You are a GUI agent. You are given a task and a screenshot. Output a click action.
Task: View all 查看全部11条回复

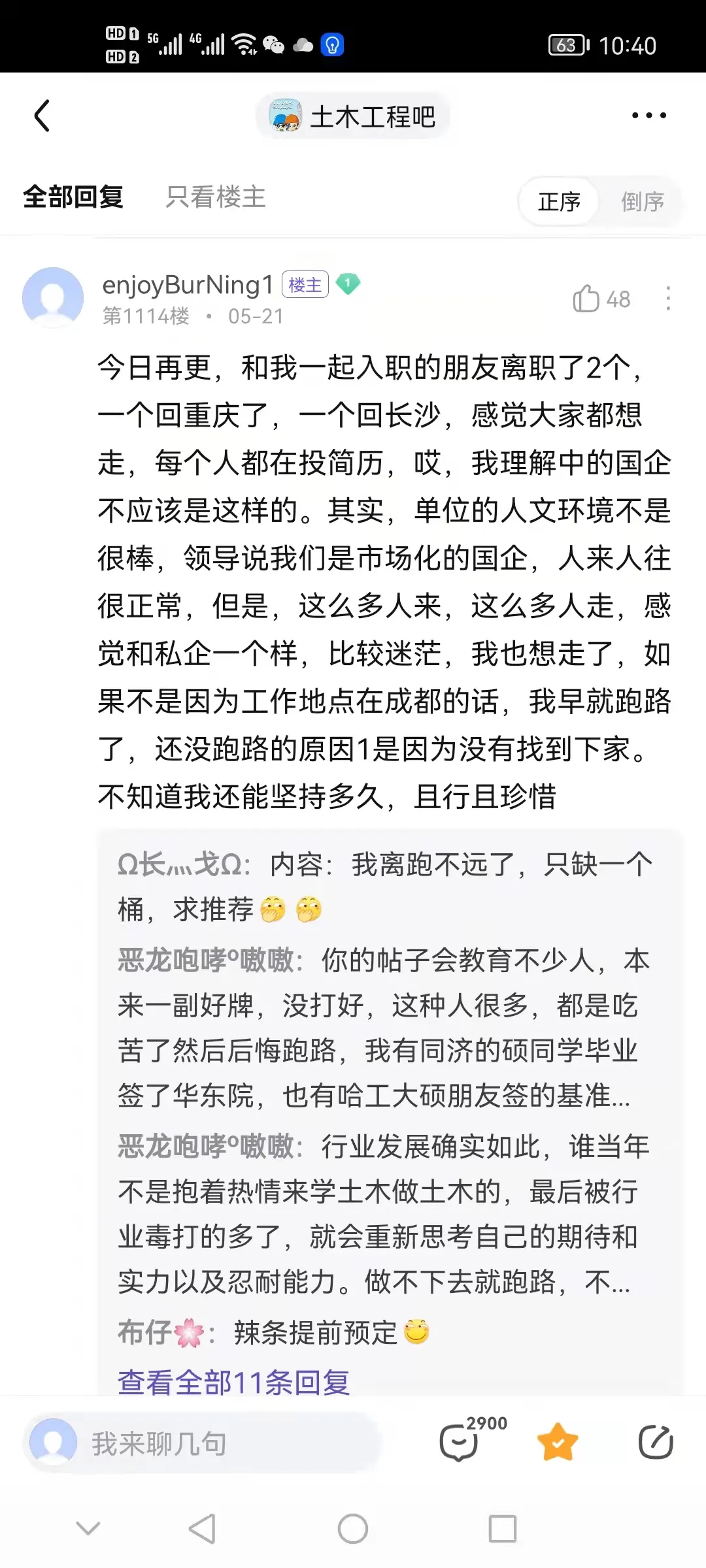tap(233, 1381)
